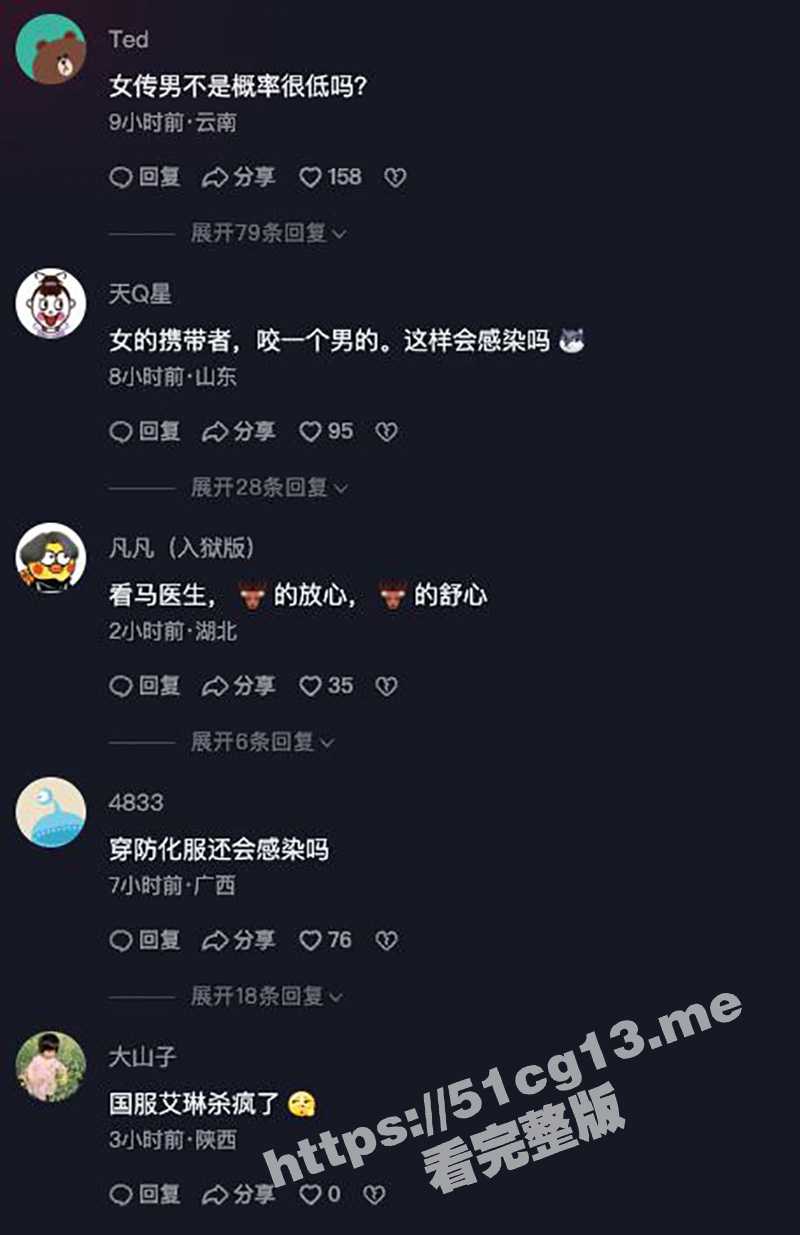Expand 18 replies under 4833's comment
The height and width of the screenshot is (1235, 800).
266,996
